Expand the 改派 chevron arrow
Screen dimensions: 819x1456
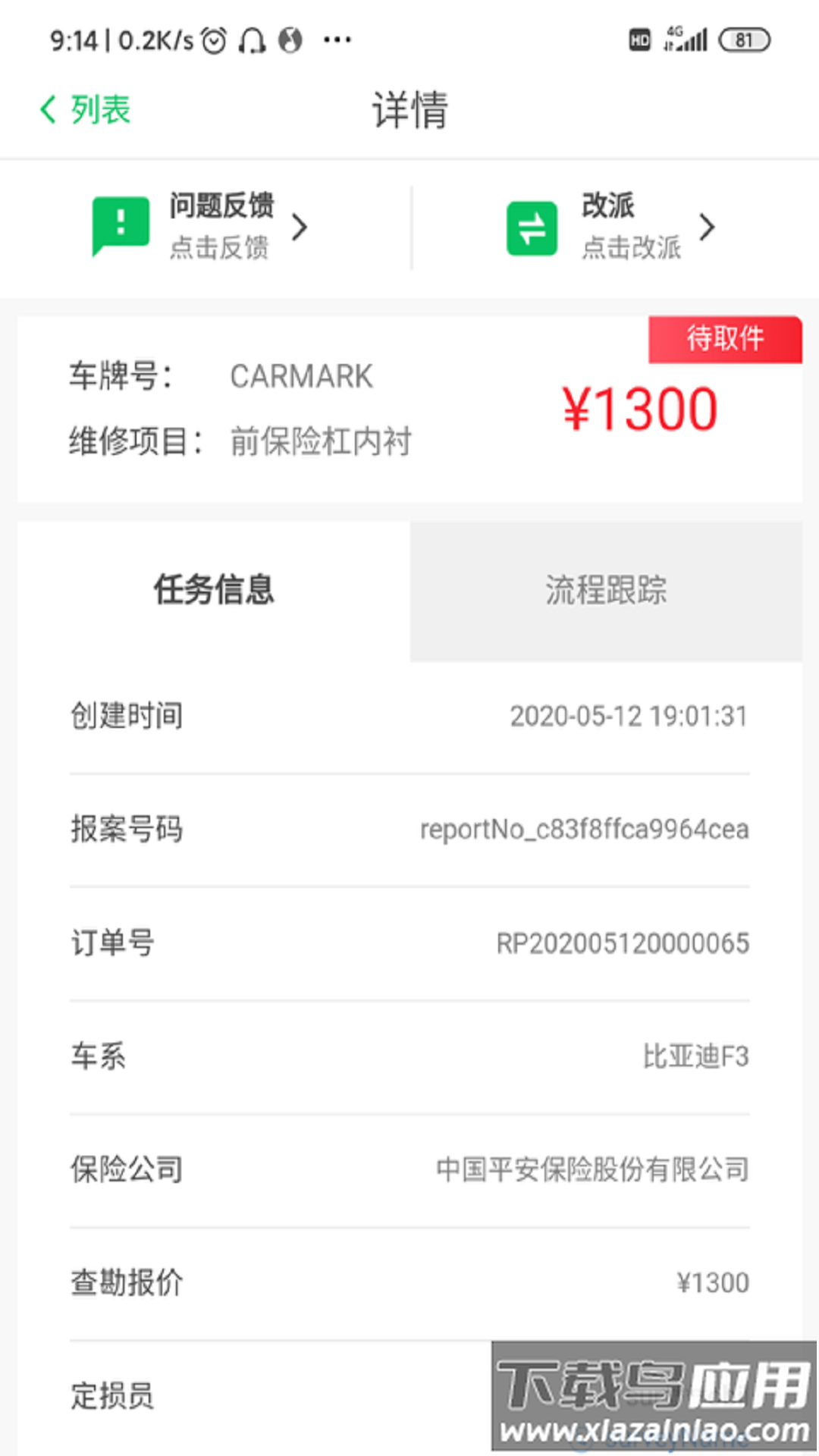(x=708, y=227)
